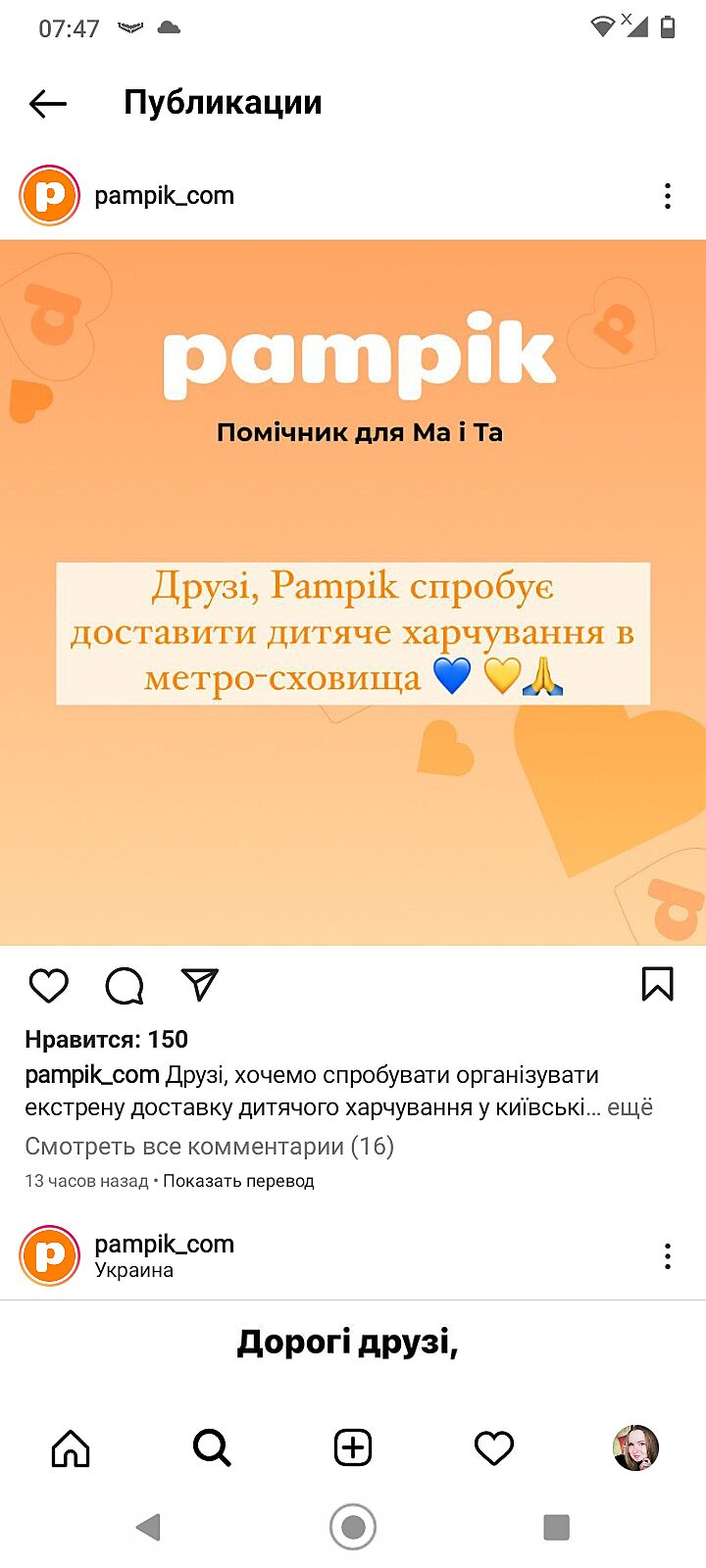Comment on the baby food delivery post

click(125, 985)
